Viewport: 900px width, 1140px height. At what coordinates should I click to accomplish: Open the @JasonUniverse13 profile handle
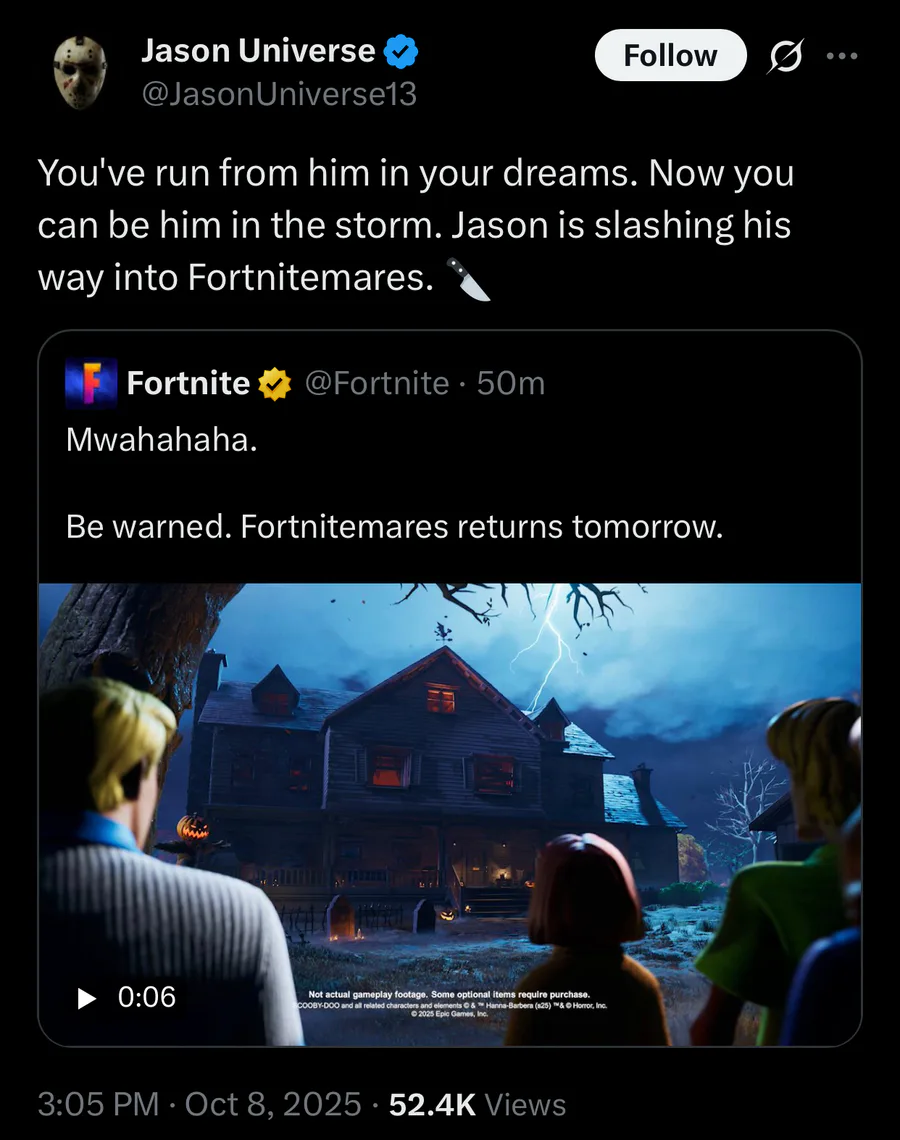[278, 94]
